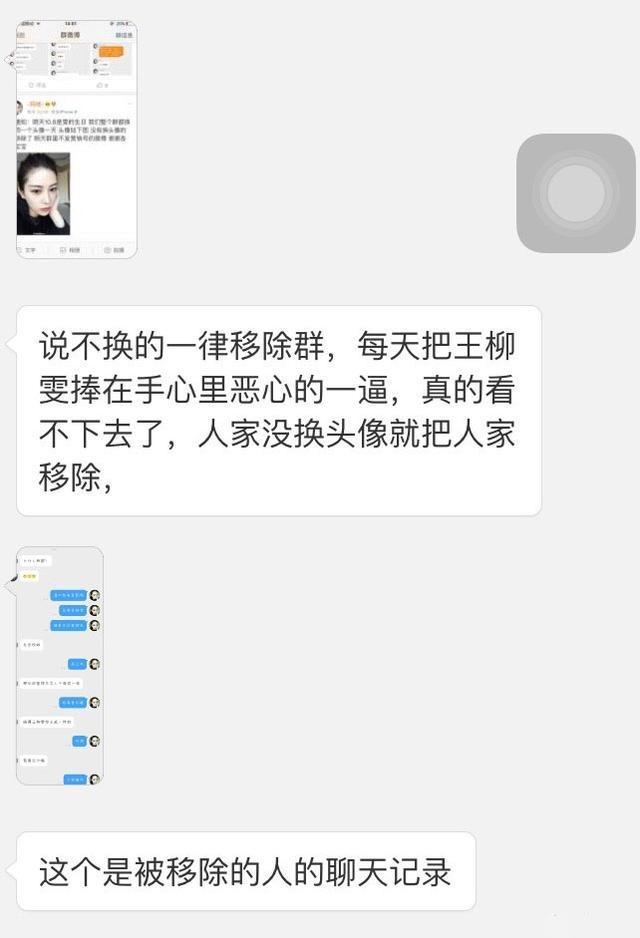Screen dimensions: 640x938
Task: Tap the AssistiveTouch floating button
Action: point(576,193)
